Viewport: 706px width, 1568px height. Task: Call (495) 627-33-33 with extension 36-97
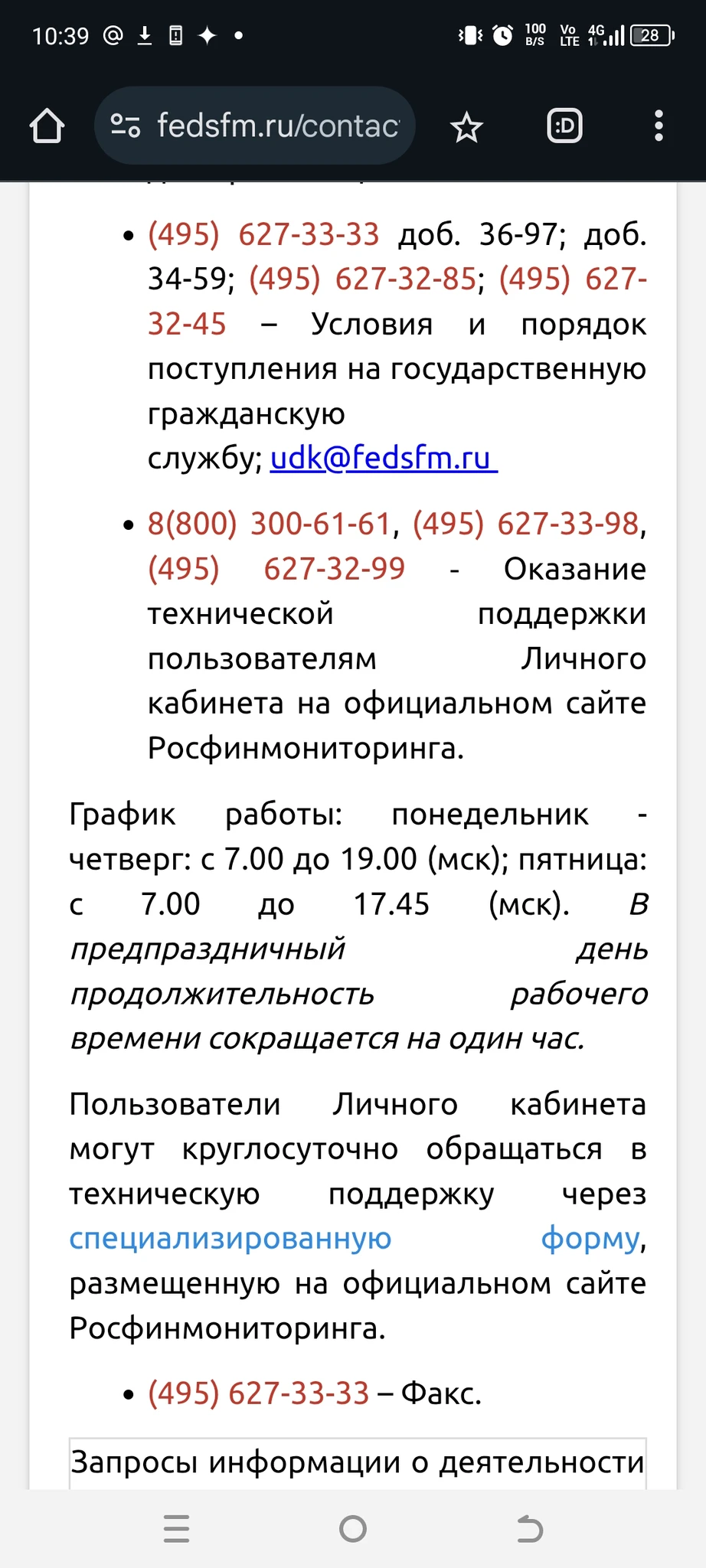tap(263, 234)
